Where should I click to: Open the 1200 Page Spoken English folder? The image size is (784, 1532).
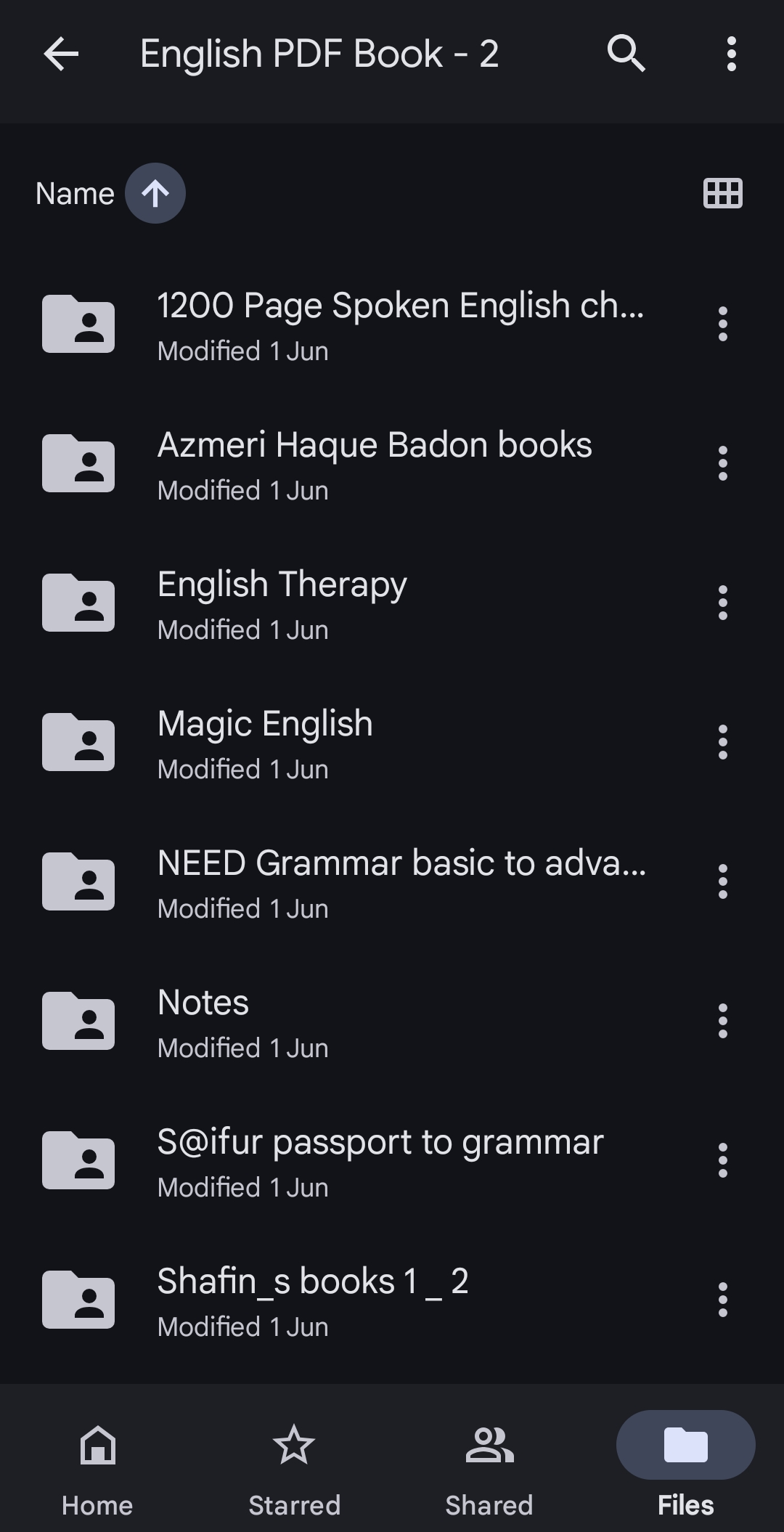click(x=399, y=324)
